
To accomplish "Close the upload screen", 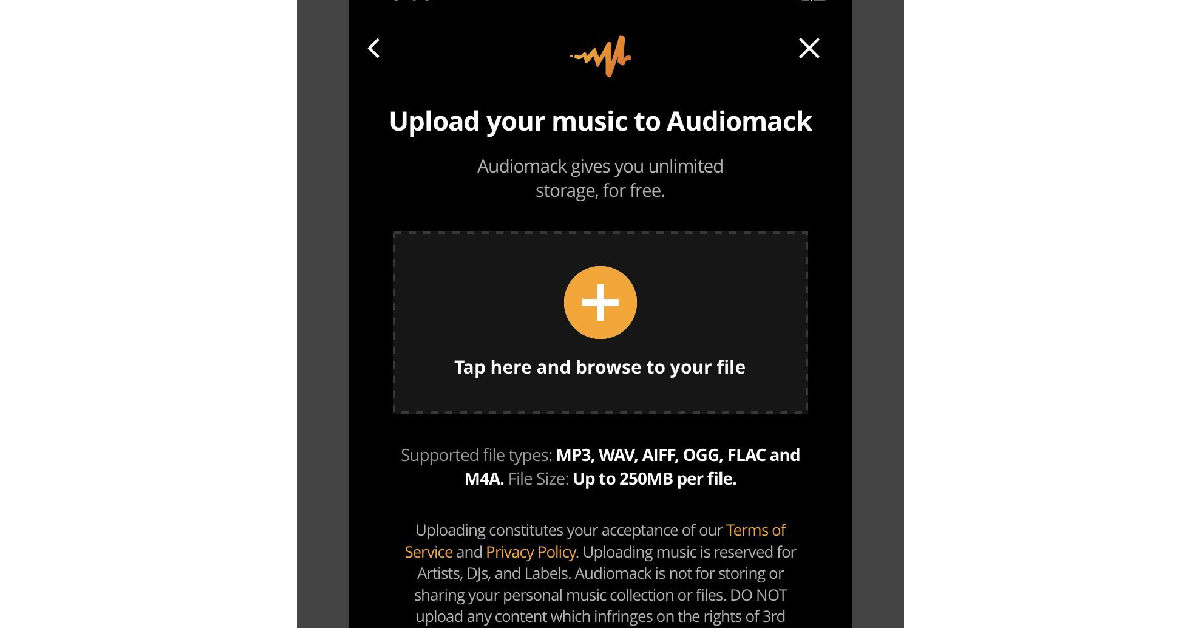I will [x=809, y=48].
